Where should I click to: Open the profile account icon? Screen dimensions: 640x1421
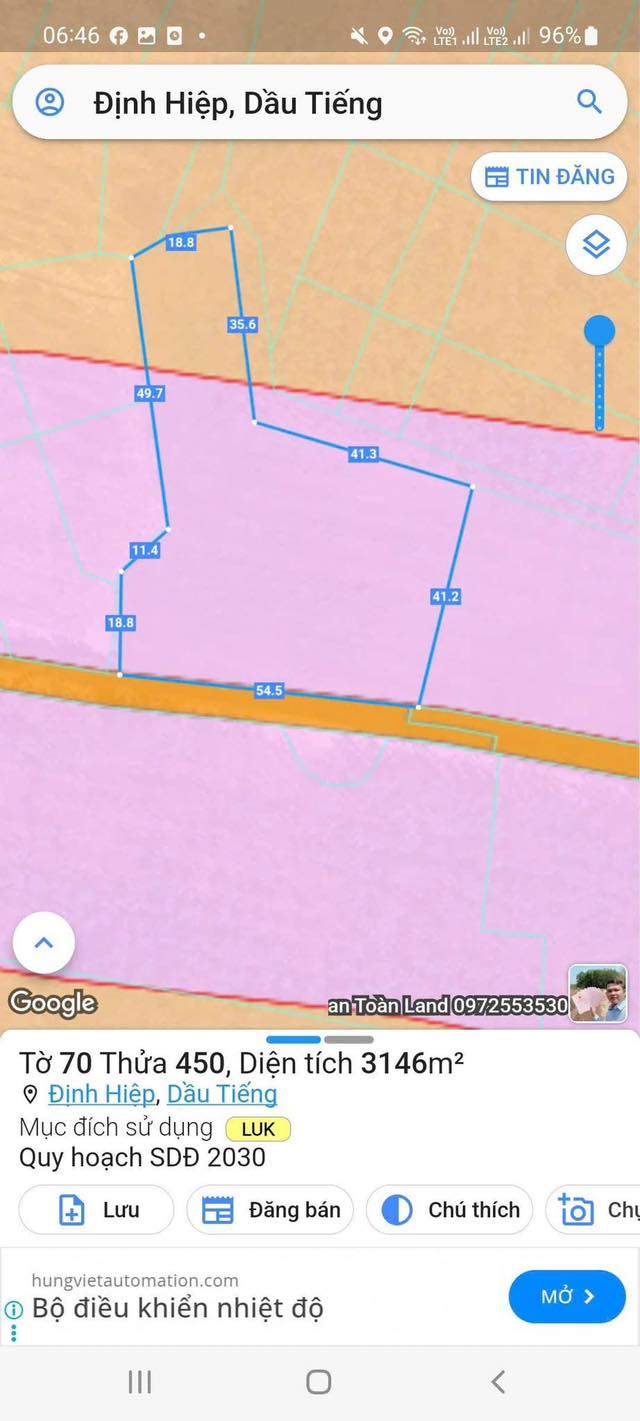click(x=50, y=102)
